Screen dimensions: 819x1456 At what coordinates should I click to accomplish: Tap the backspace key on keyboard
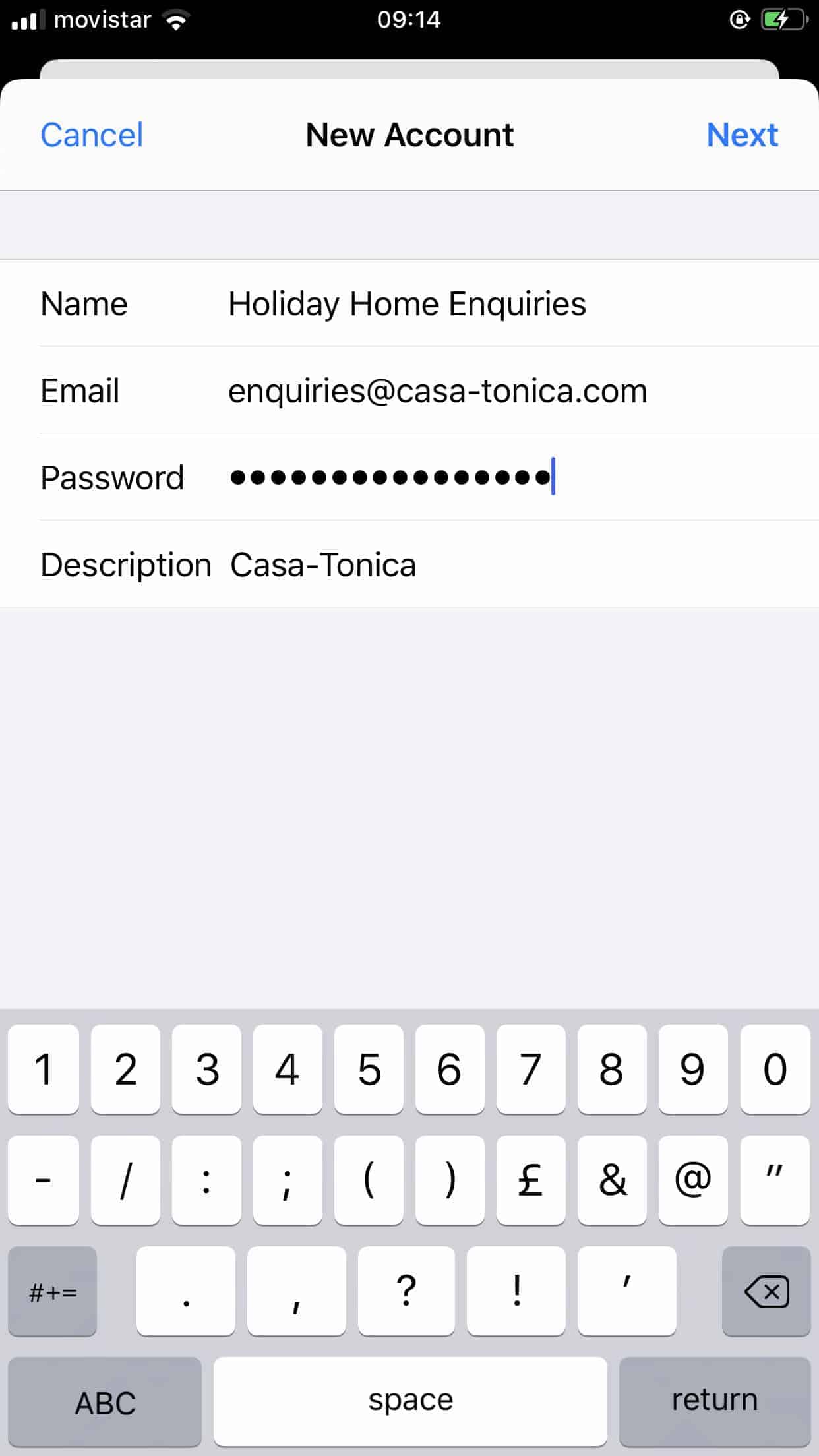(766, 1290)
